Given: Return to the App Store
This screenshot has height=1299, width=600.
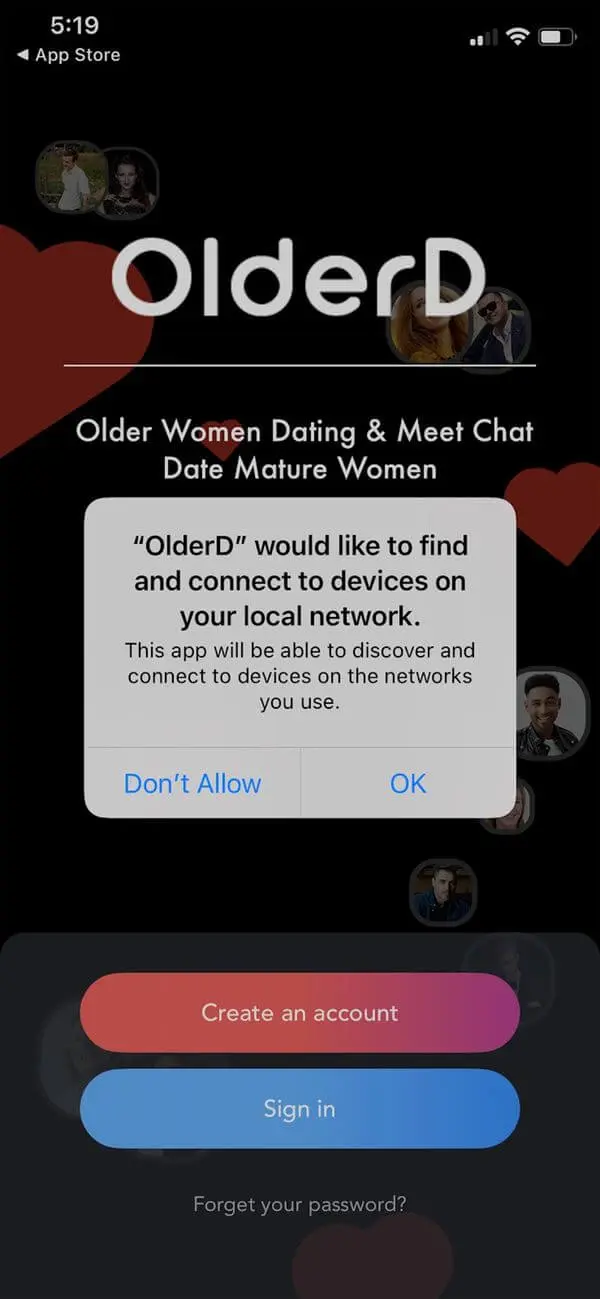Looking at the screenshot, I should click(x=68, y=56).
